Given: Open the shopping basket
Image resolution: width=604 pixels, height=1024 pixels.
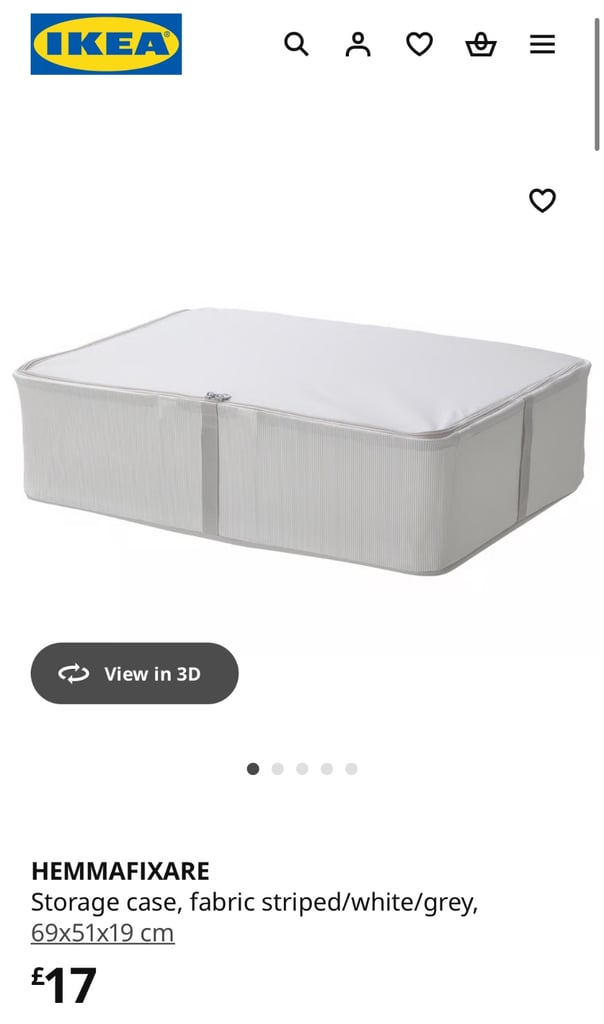Looking at the screenshot, I should 481,44.
